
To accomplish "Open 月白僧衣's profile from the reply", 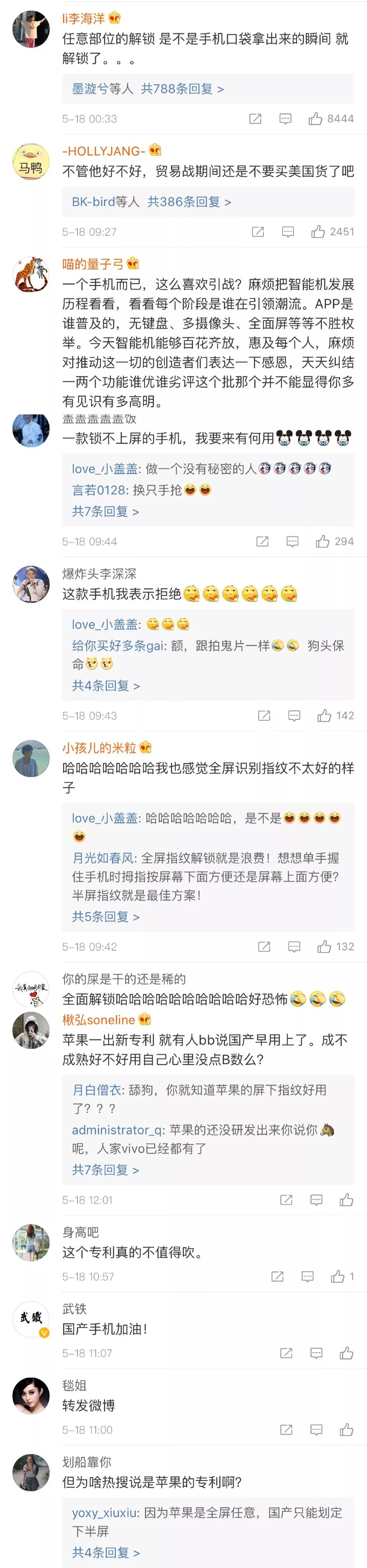I will (x=98, y=1090).
